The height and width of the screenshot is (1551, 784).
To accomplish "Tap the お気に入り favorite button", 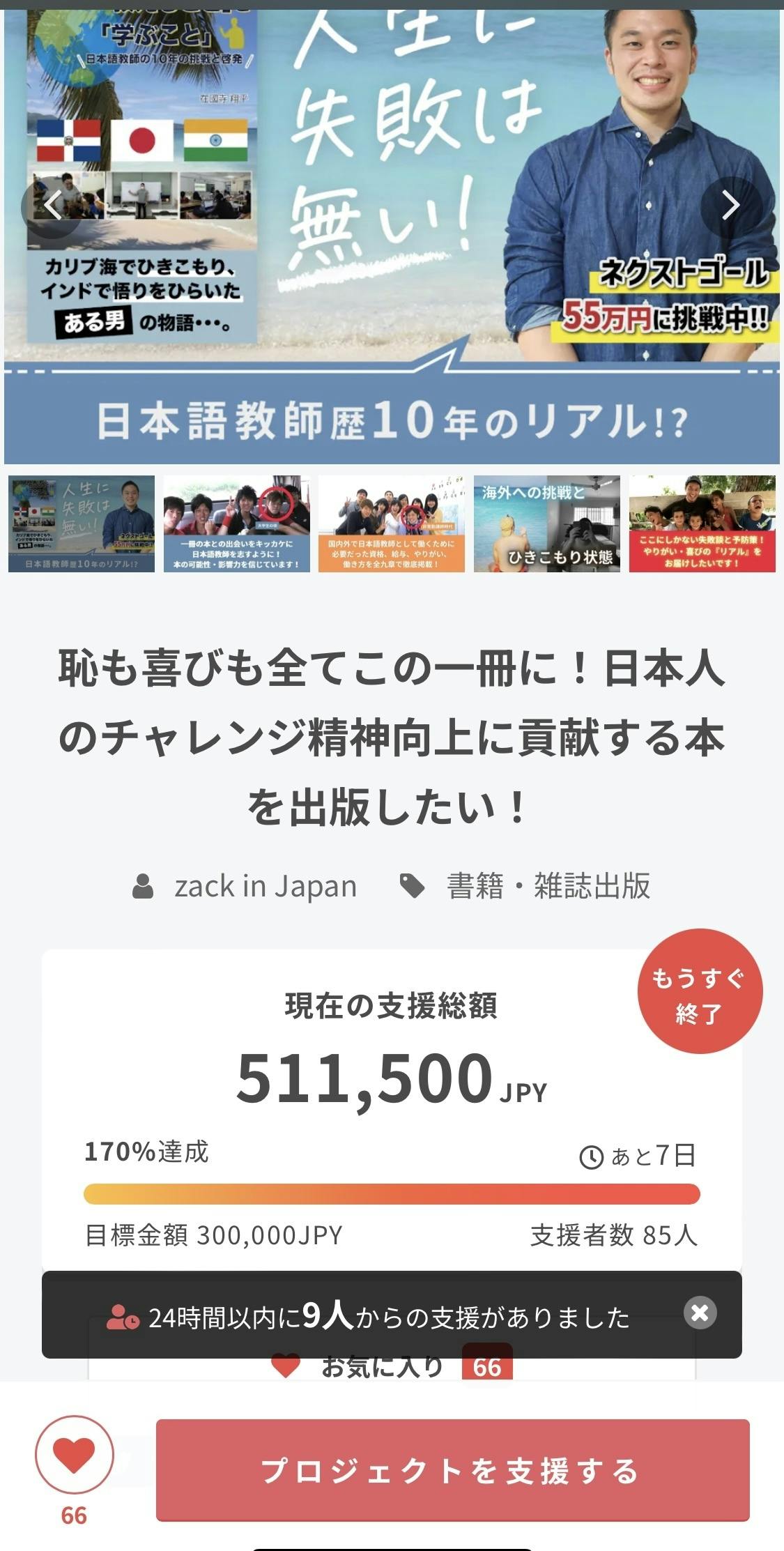I will pyautogui.click(x=390, y=1368).
